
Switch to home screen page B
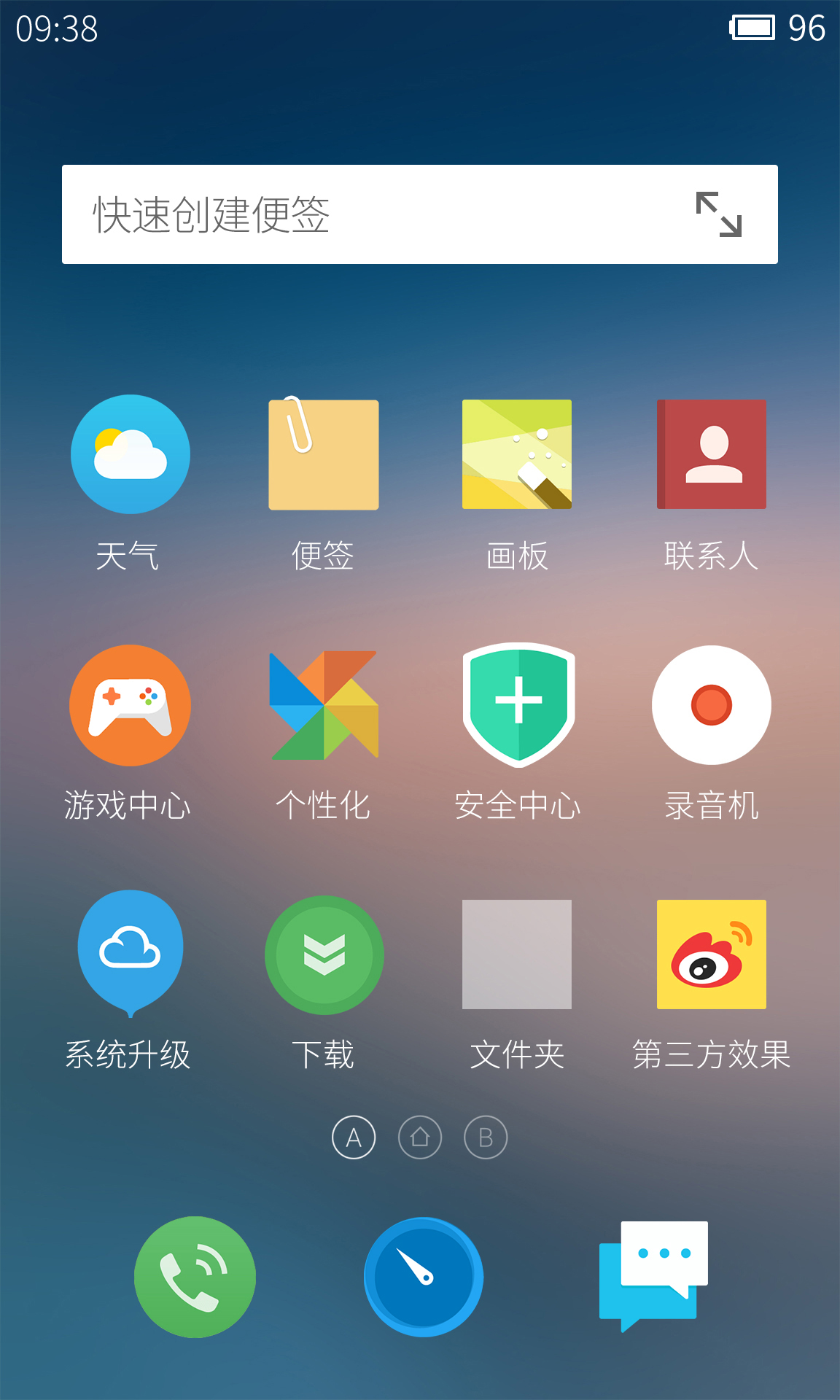(486, 1137)
